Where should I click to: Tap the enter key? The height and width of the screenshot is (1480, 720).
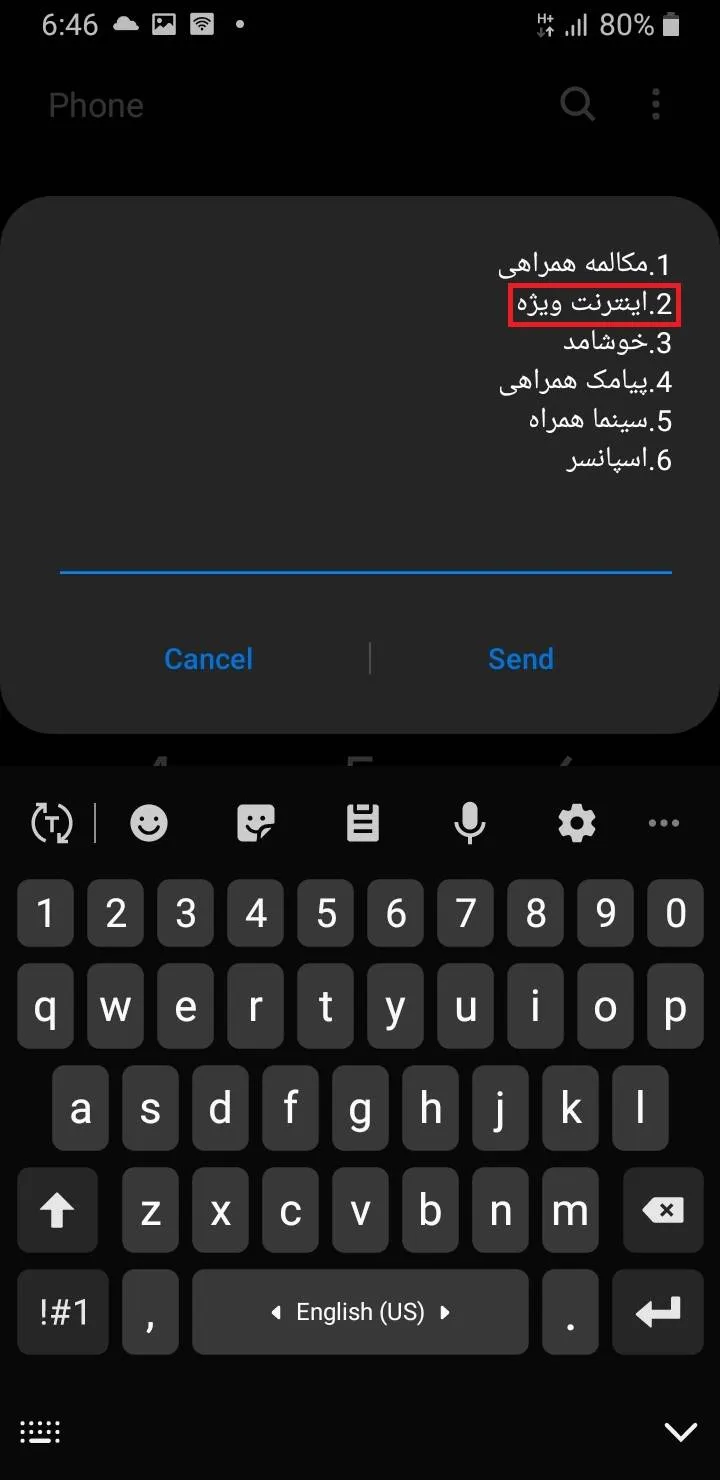pyautogui.click(x=658, y=1311)
